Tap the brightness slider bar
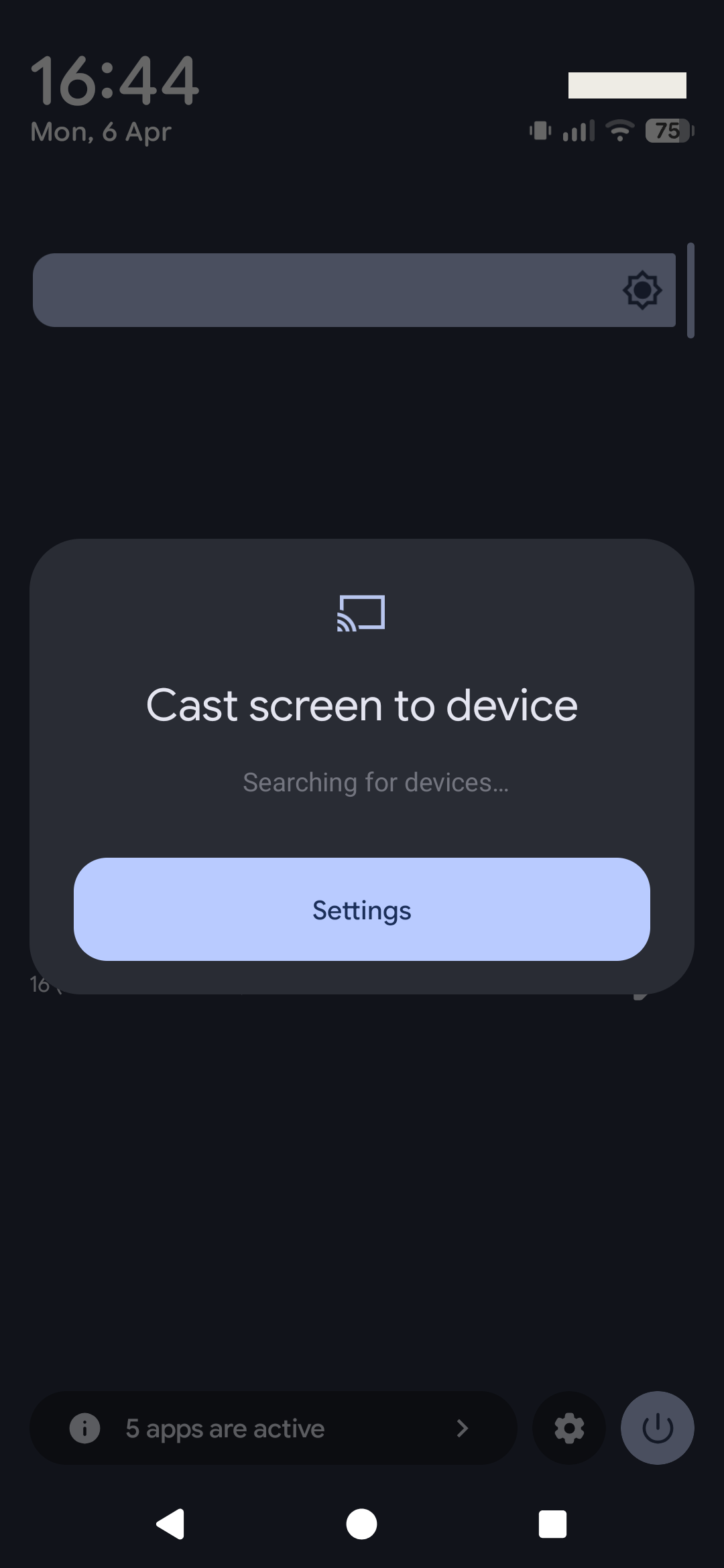Image resolution: width=724 pixels, height=1568 pixels. coord(354,290)
